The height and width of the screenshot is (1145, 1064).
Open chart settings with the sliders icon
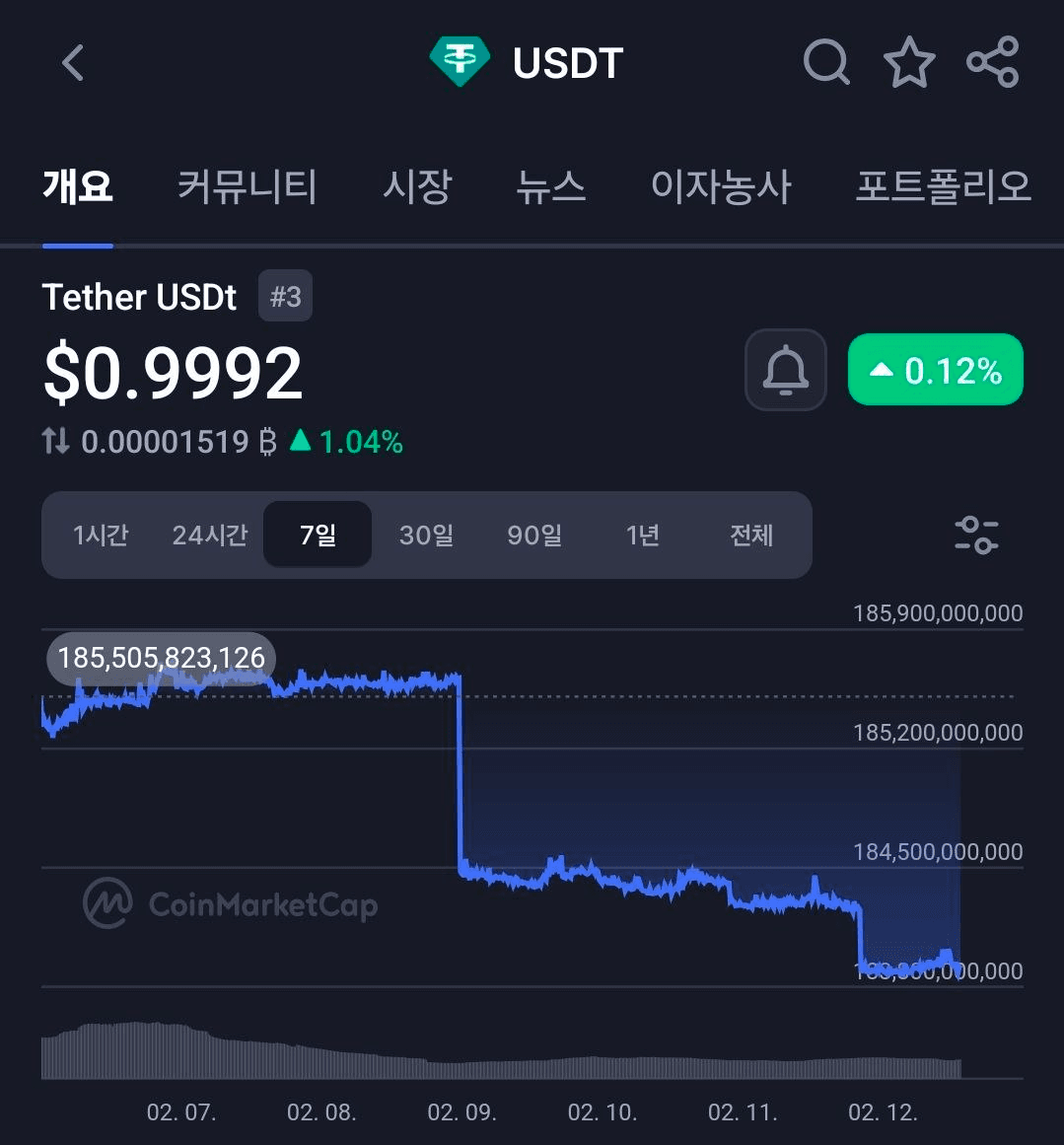click(976, 535)
